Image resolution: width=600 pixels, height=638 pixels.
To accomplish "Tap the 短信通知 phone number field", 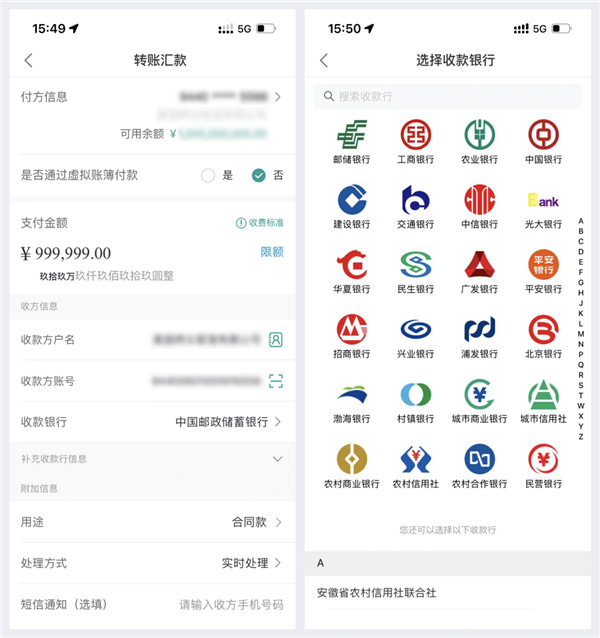I will [x=231, y=604].
